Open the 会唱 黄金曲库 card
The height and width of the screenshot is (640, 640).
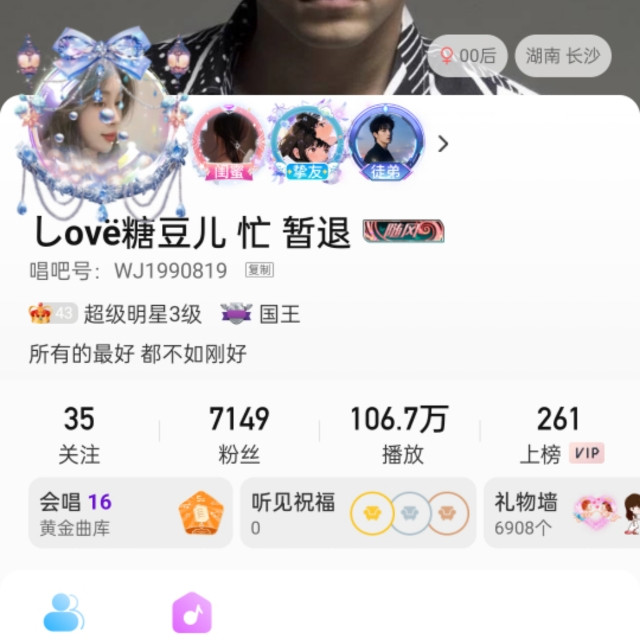[x=131, y=513]
